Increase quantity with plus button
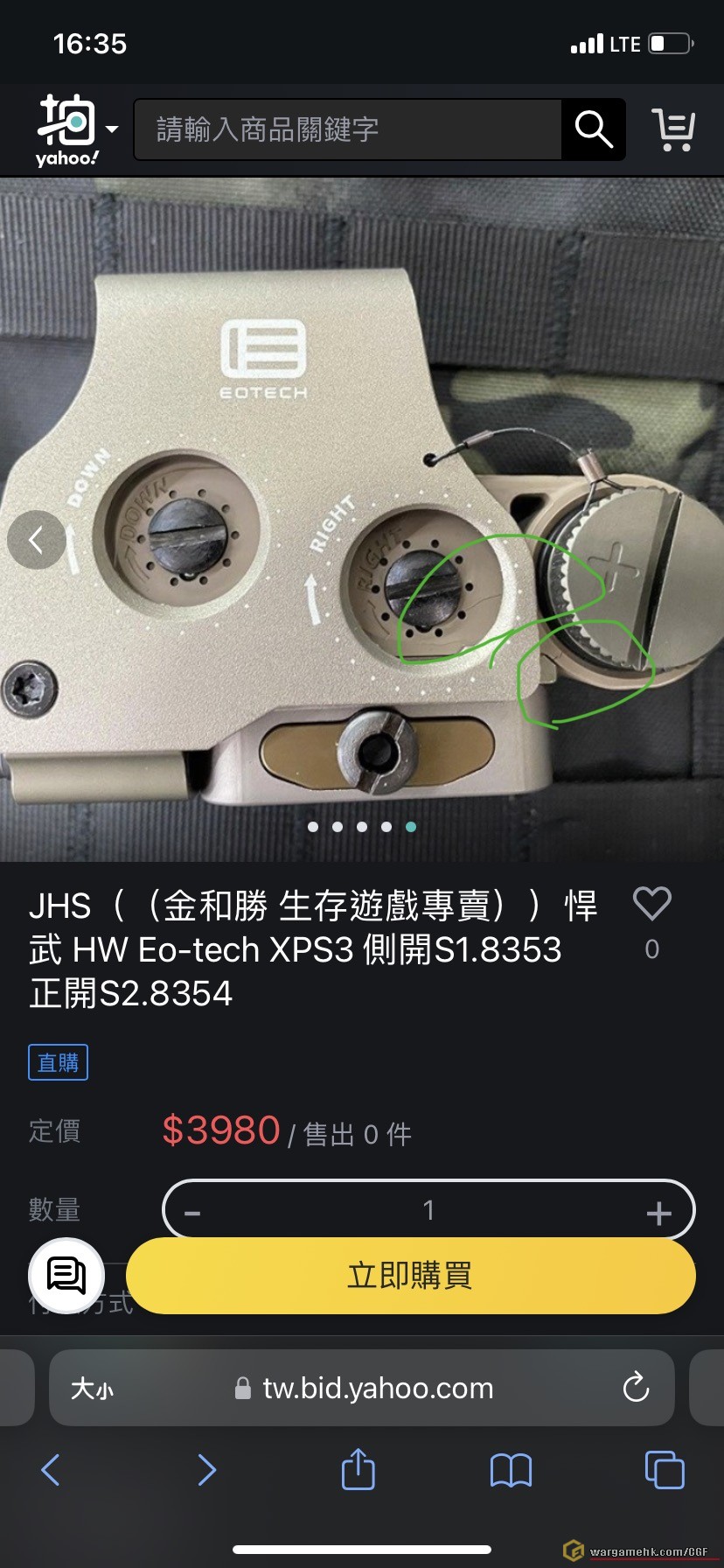The image size is (724, 1568). [658, 1213]
